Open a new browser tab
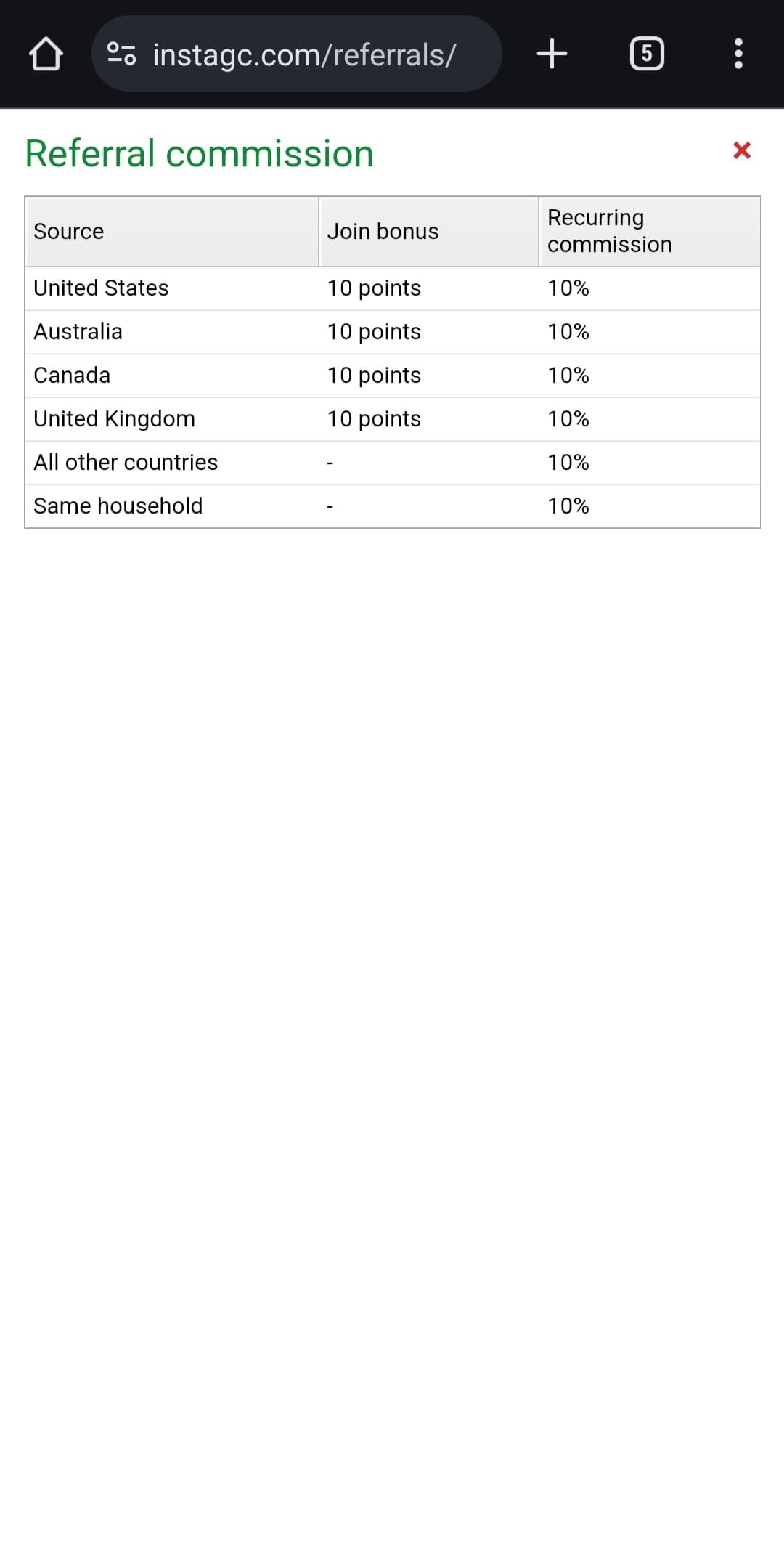The image size is (784, 1550). coord(552,54)
